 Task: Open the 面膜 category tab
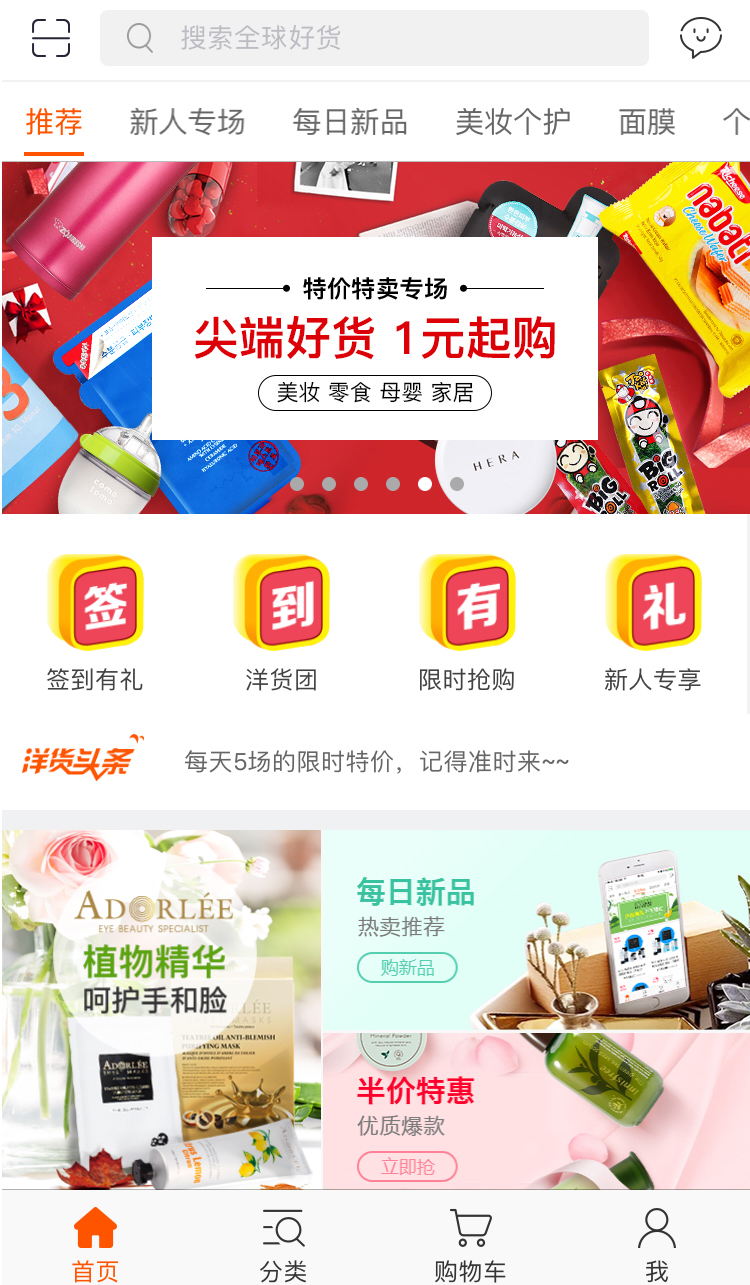click(x=647, y=122)
